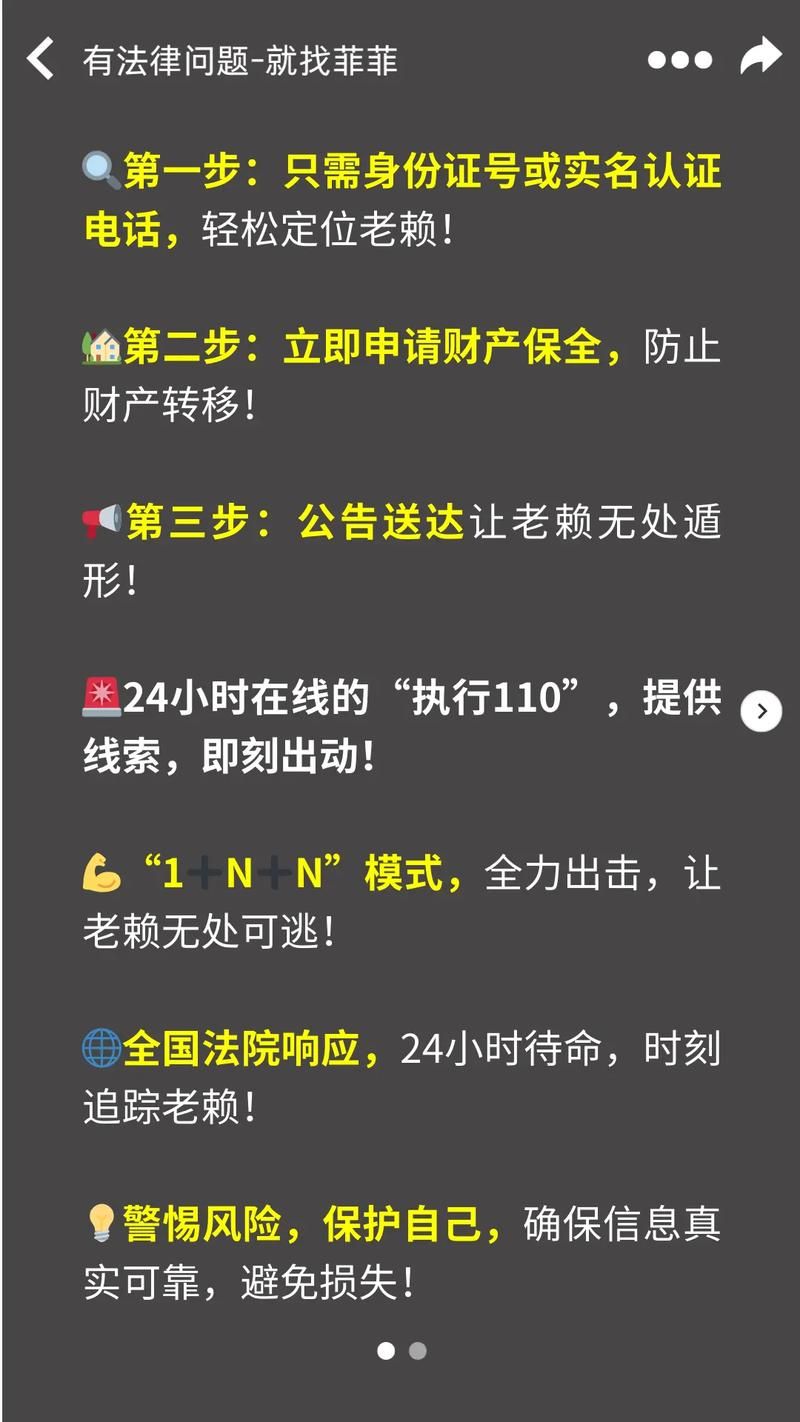
Task: Share this post via arrow icon
Action: coord(760,57)
